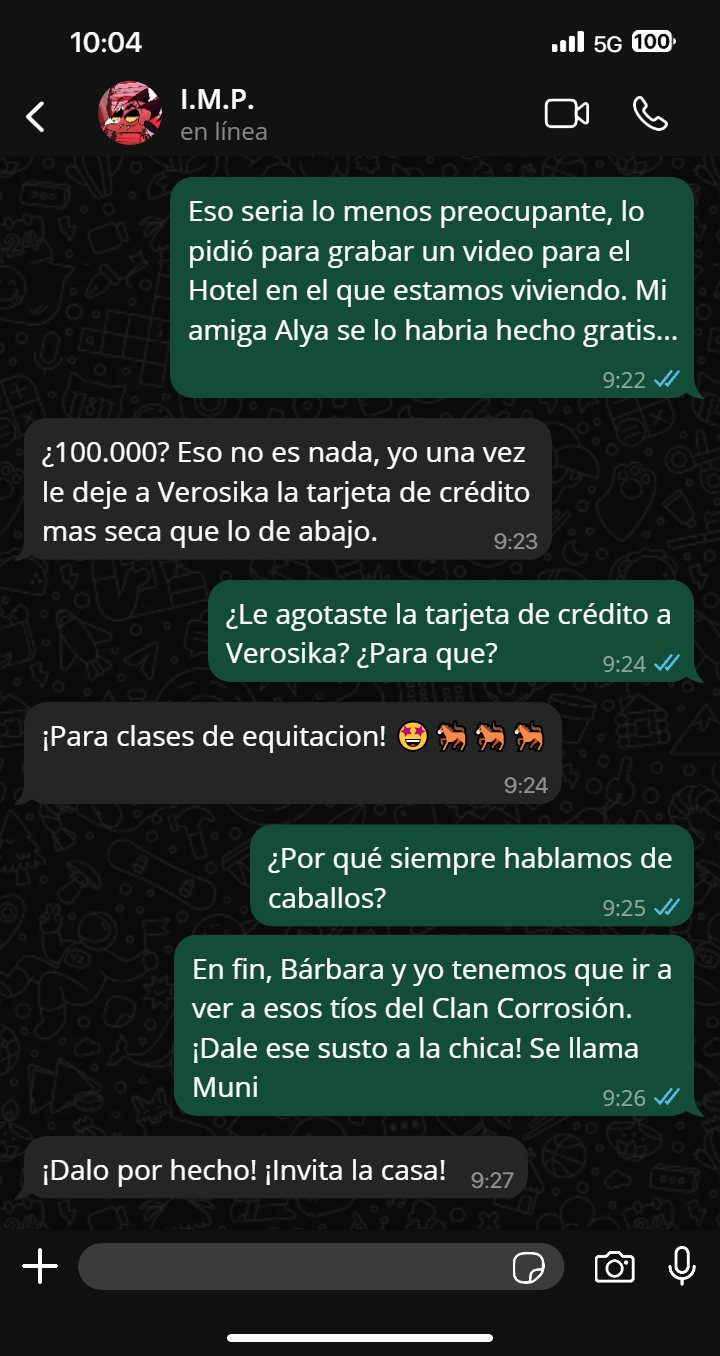Screen dimensions: 720x1356
Task: Start a voice call with I.M.P.
Action: click(650, 114)
